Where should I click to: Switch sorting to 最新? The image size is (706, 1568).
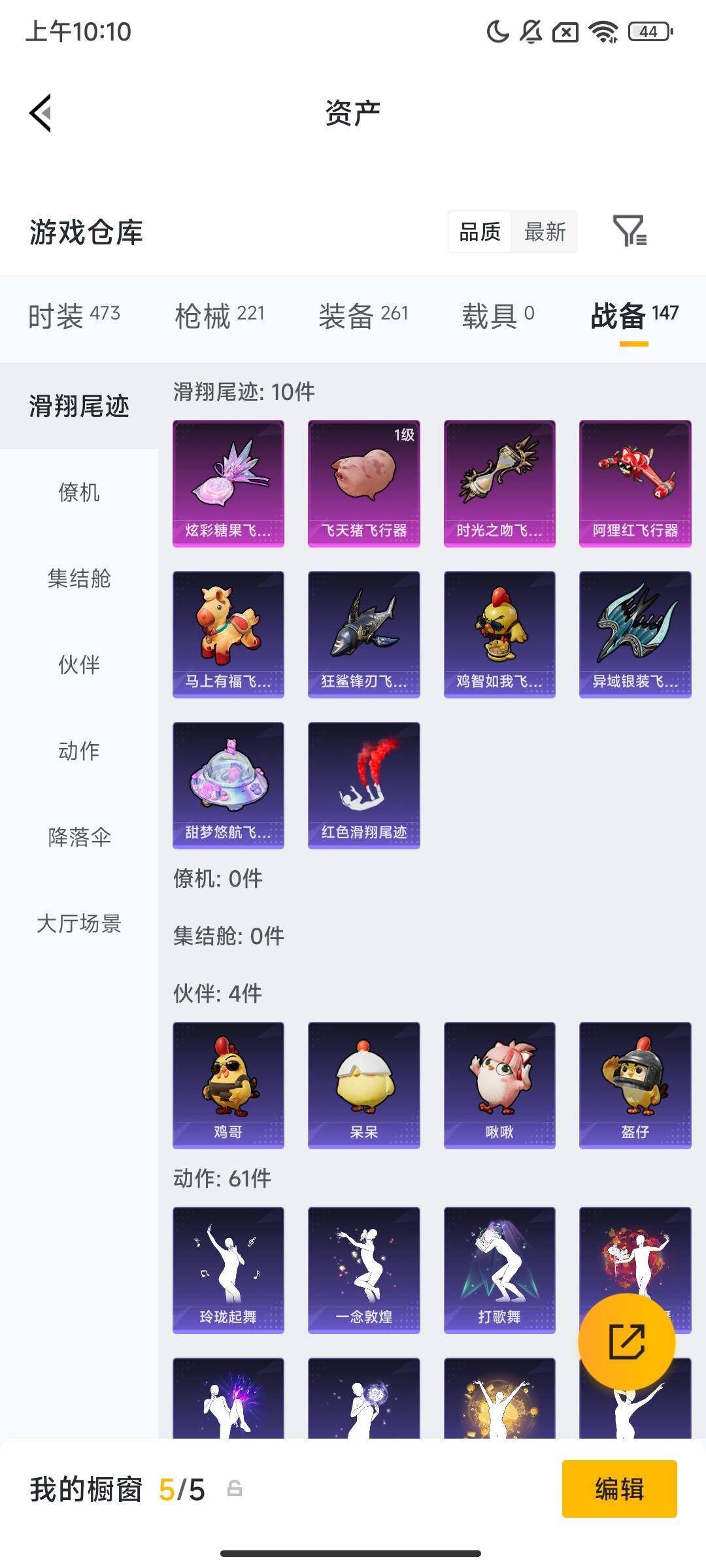point(545,232)
